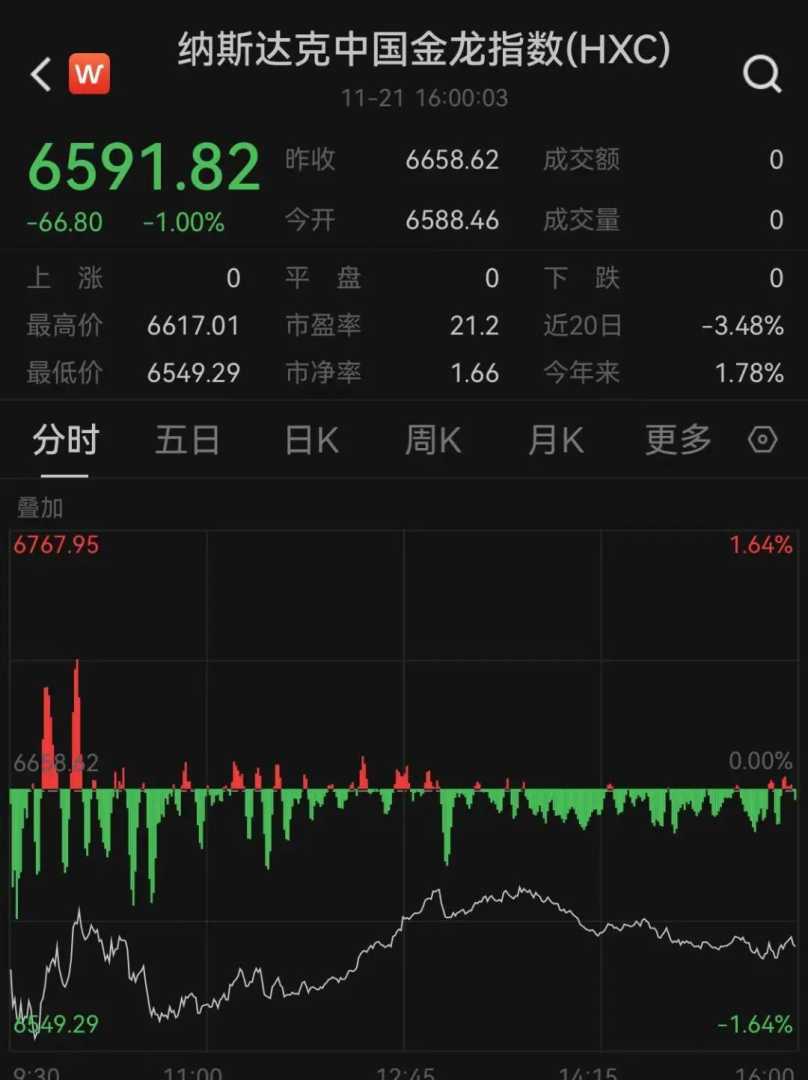
Task: Select the 分时 intraday tab
Action: (x=66, y=440)
